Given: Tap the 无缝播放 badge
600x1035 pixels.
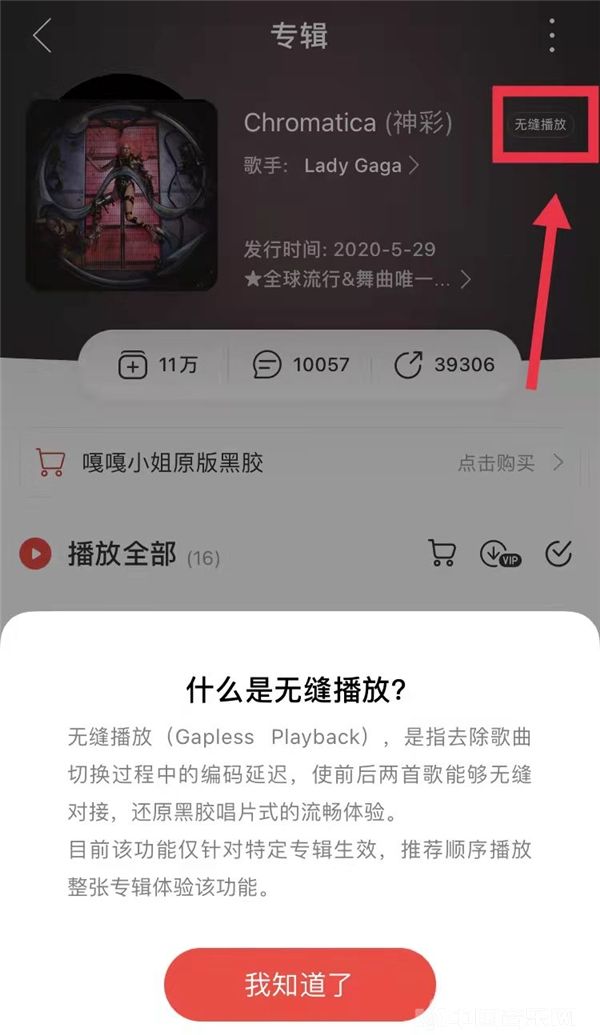Looking at the screenshot, I should coord(540,125).
